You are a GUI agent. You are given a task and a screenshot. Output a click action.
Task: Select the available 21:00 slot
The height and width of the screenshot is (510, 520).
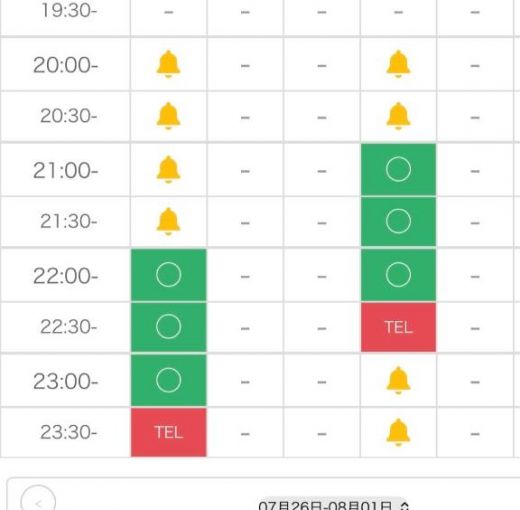(398, 169)
